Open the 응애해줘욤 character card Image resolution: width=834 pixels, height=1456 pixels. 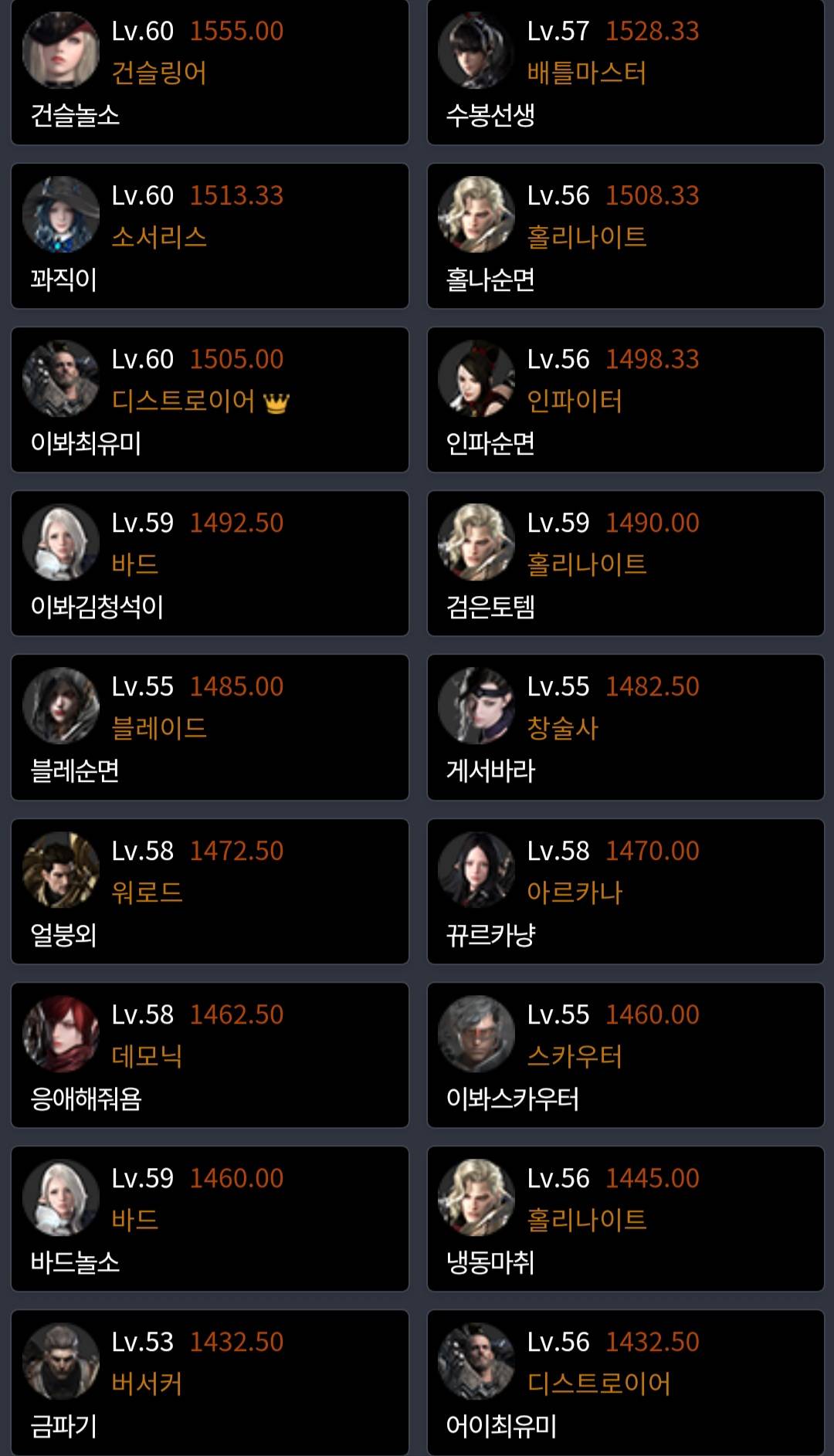(x=209, y=1055)
